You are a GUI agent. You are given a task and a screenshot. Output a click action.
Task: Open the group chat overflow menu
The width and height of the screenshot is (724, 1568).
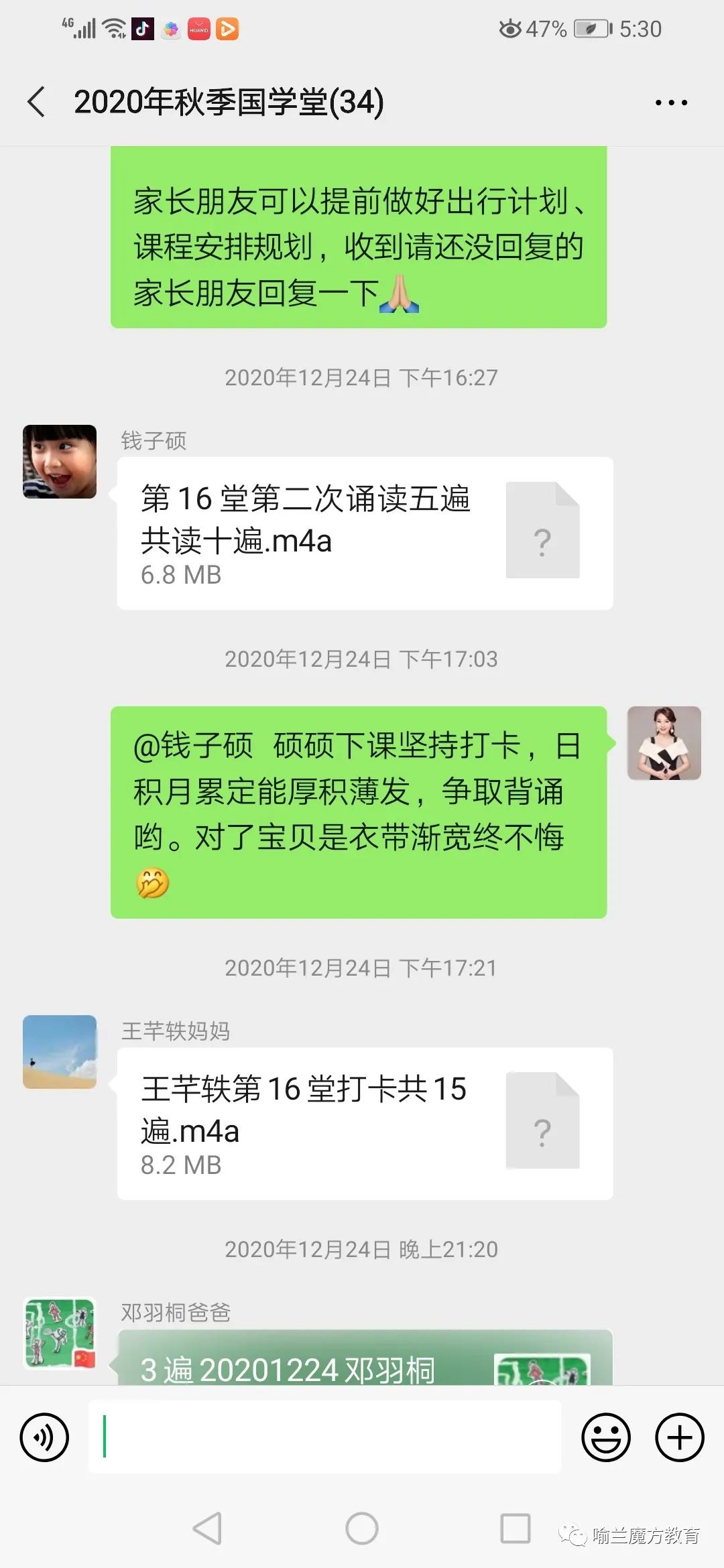coord(670,103)
